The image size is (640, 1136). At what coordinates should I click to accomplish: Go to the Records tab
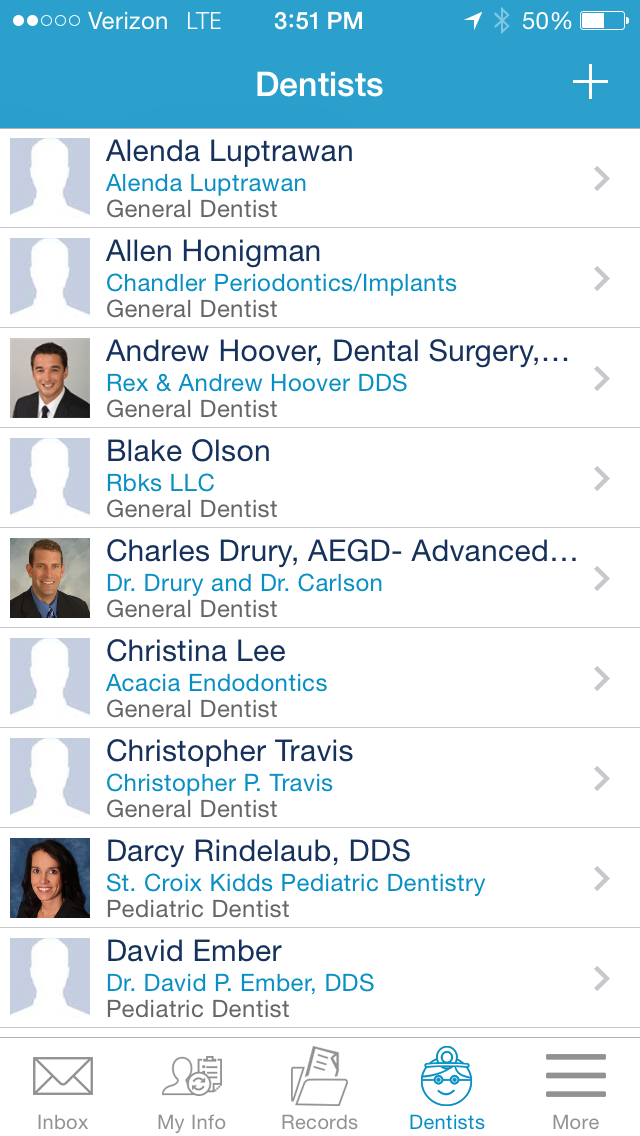[319, 1092]
